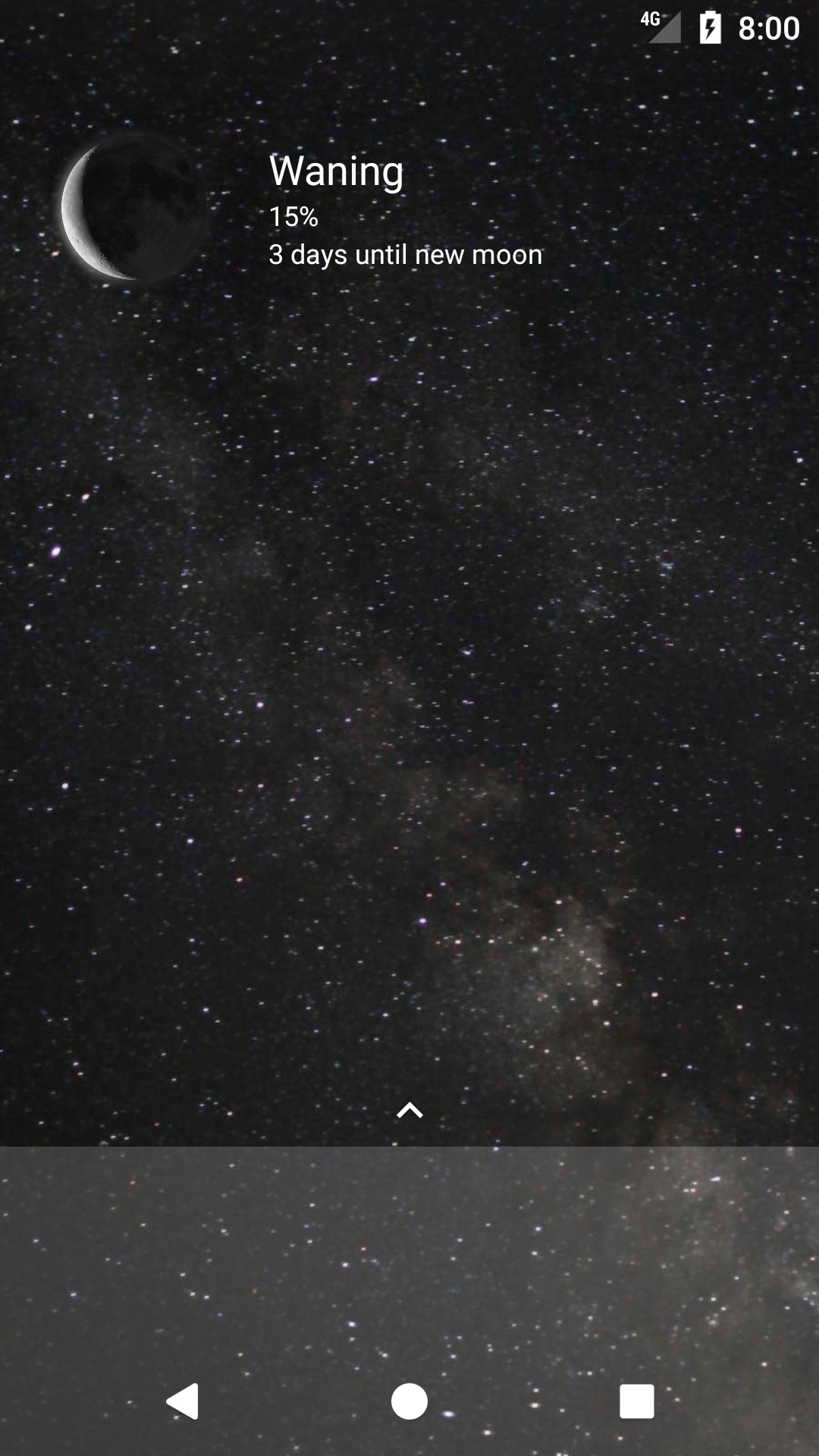Go back with the system back button
Viewport: 819px width, 1456px height.
[x=183, y=1401]
